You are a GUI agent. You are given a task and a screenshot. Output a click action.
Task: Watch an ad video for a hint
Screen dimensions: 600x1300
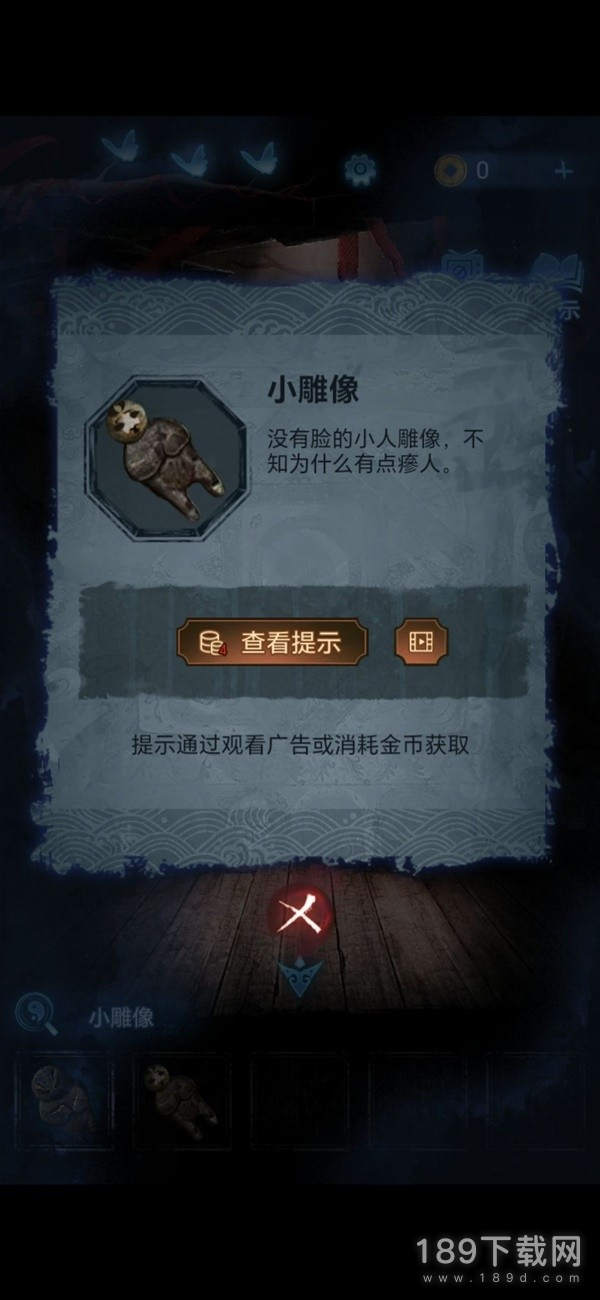click(421, 642)
